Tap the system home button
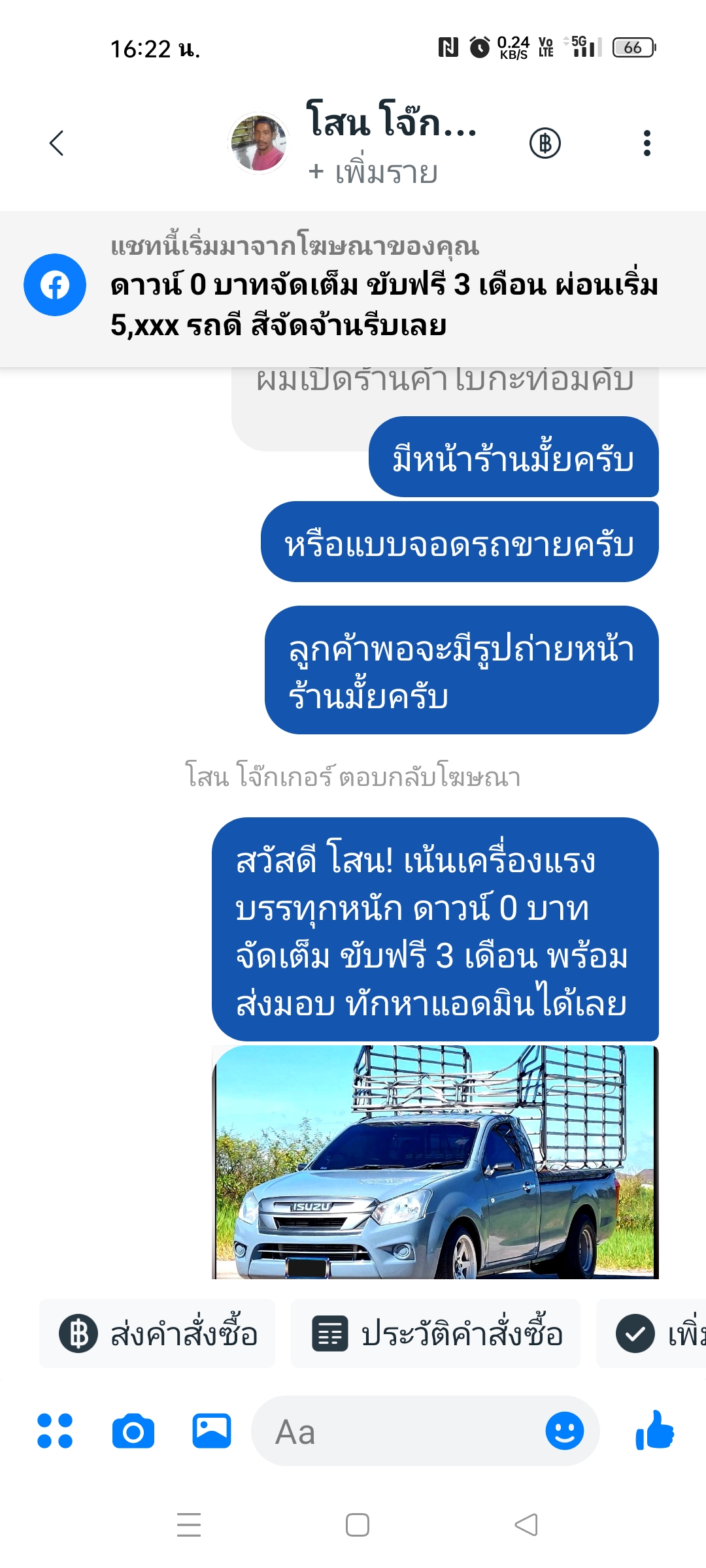Viewport: 706px width, 1568px height. (357, 1525)
